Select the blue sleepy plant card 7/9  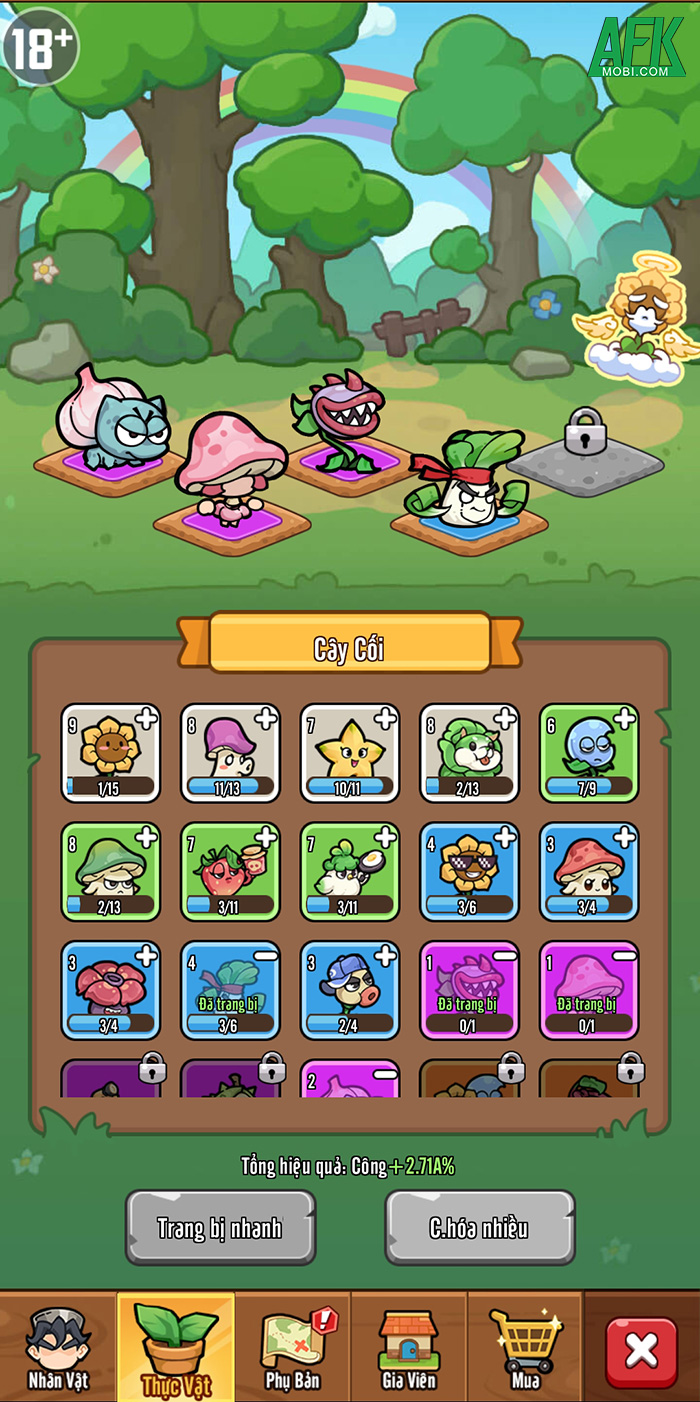pyautogui.click(x=589, y=753)
